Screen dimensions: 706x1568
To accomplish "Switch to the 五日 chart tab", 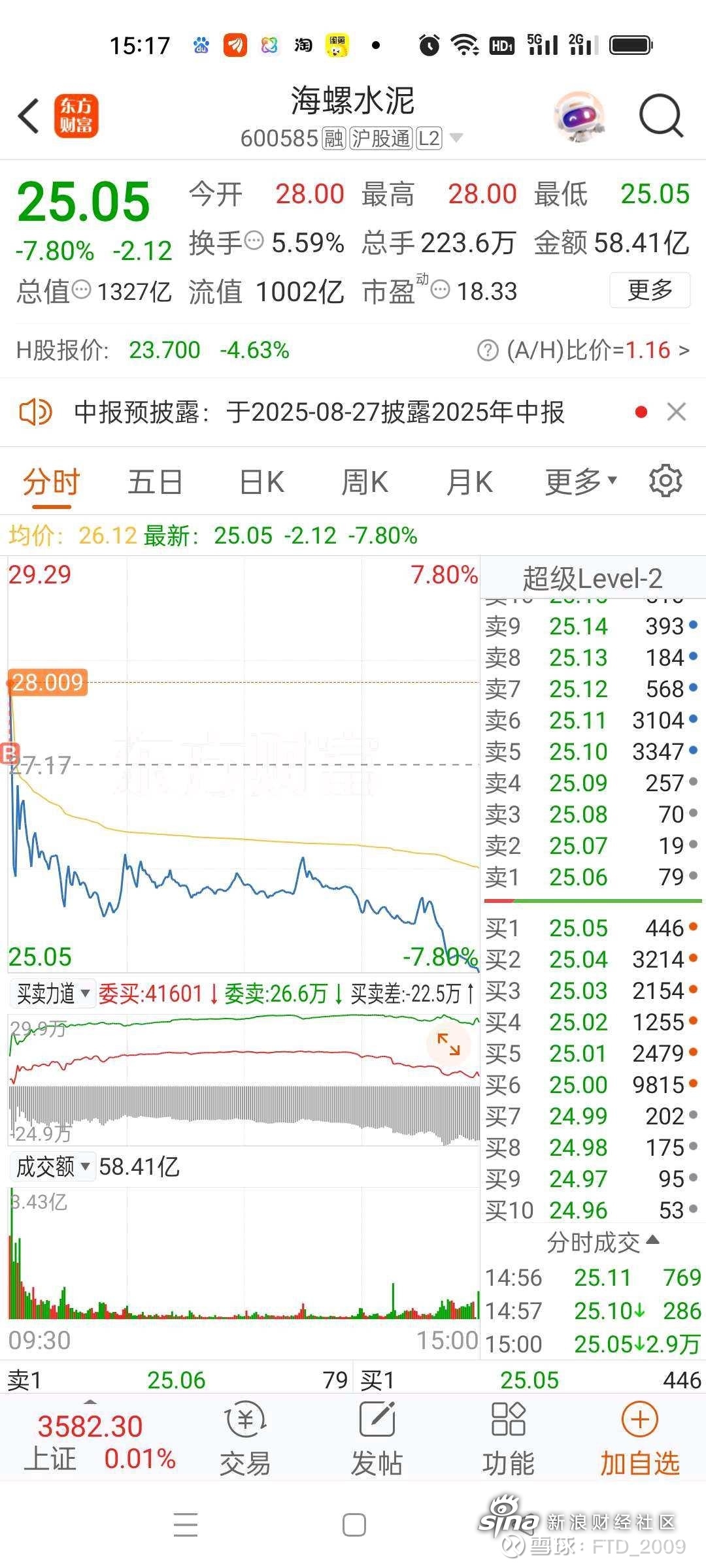I will click(x=155, y=482).
